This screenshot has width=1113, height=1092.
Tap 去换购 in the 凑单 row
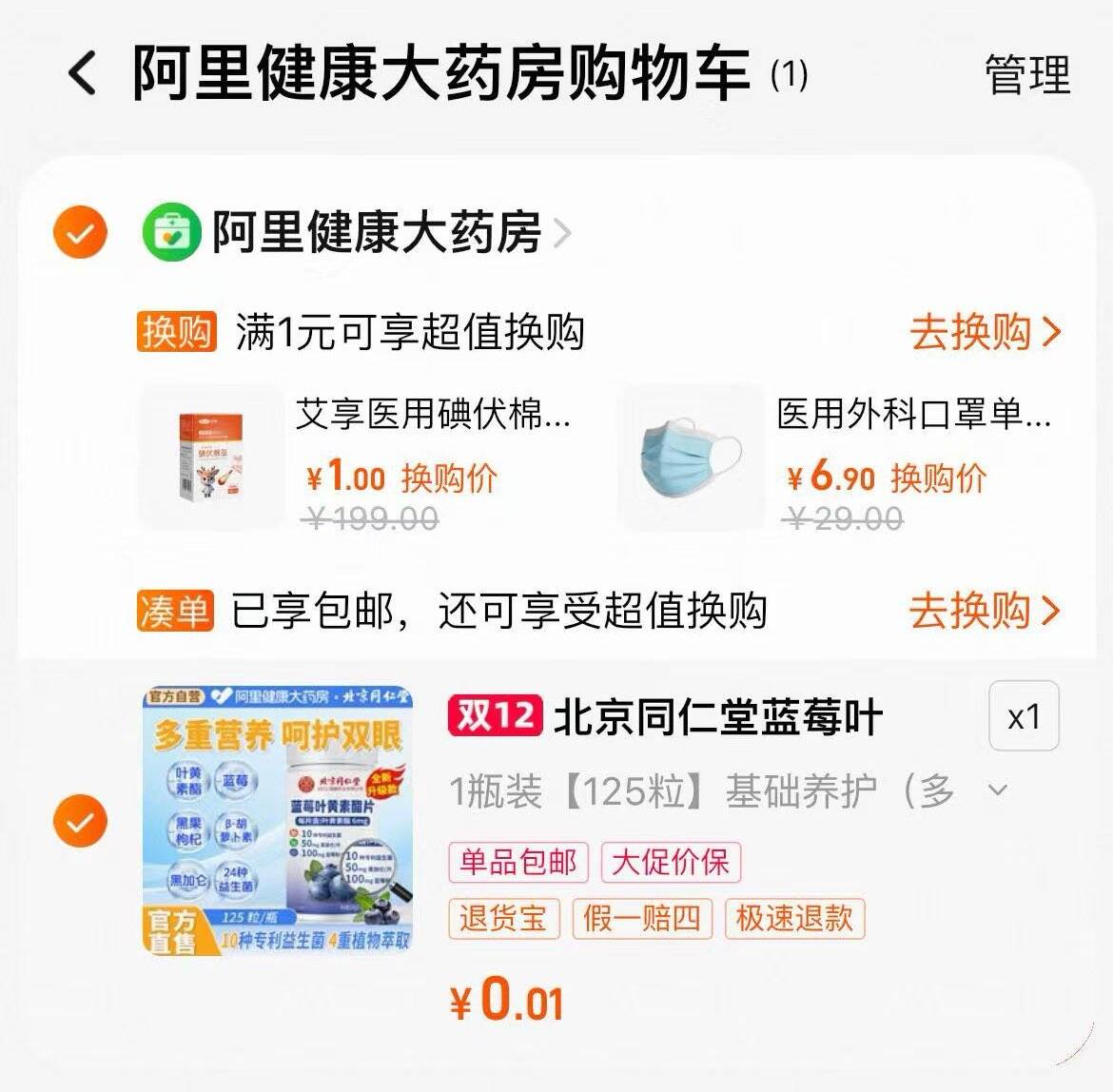tap(984, 610)
